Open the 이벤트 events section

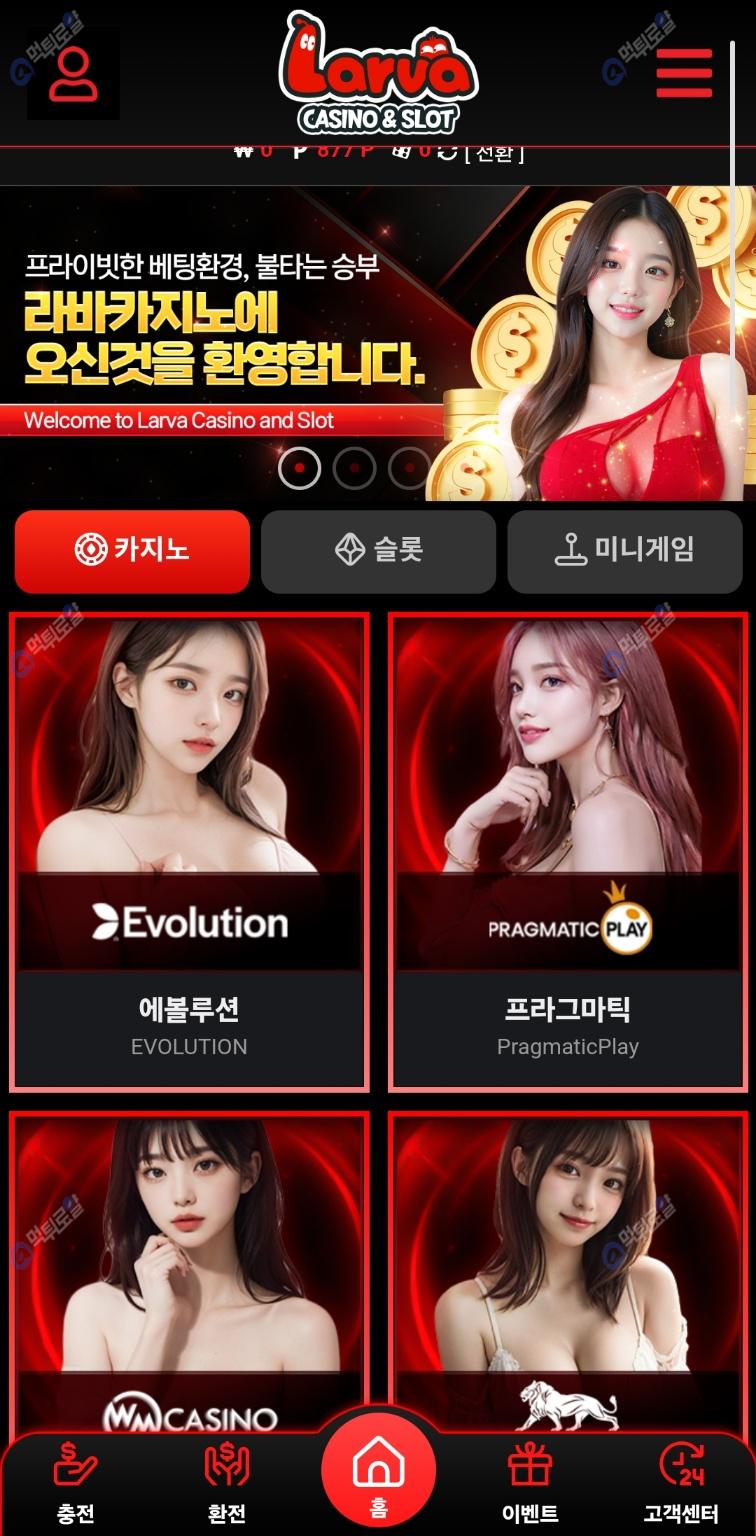tap(529, 1483)
